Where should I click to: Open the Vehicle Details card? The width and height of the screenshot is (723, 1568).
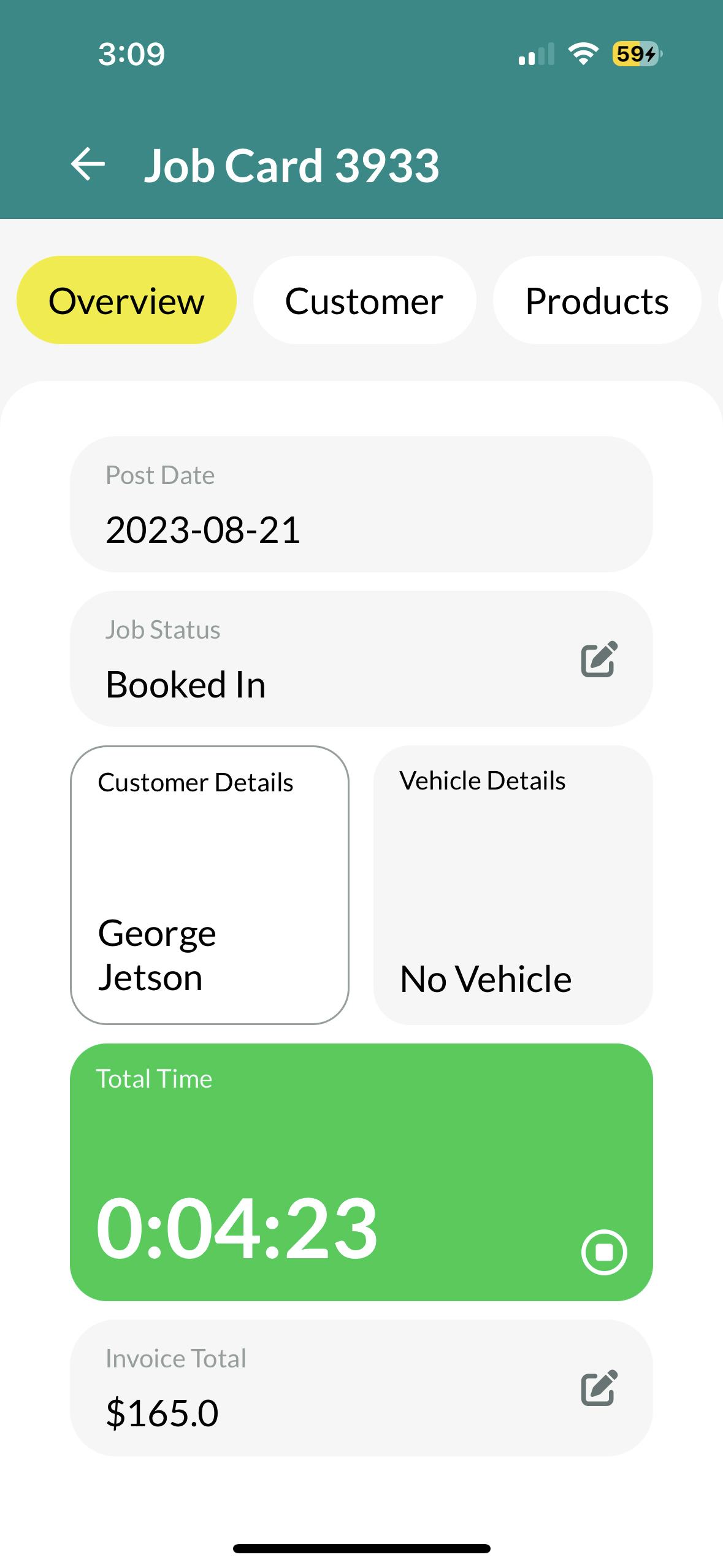click(513, 885)
